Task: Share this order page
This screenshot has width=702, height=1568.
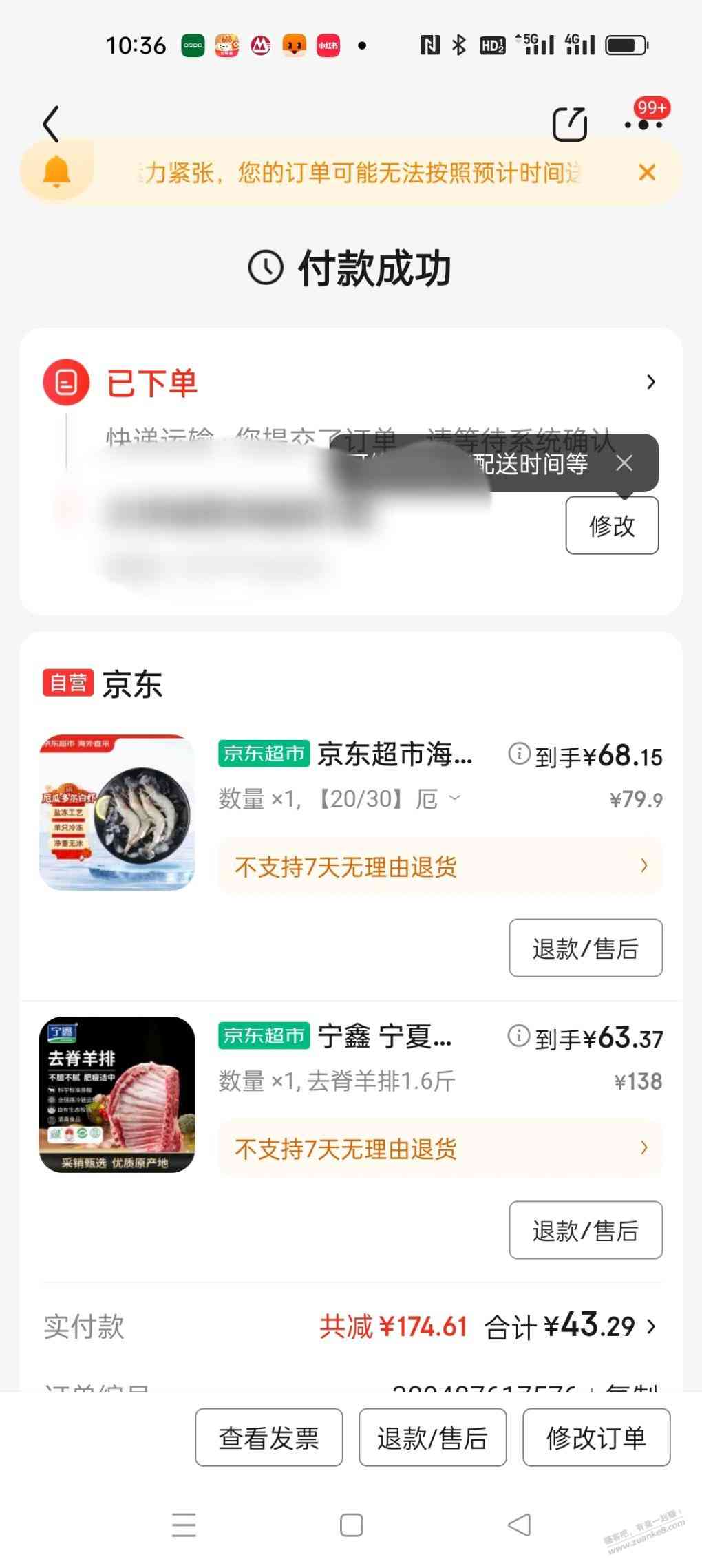Action: click(570, 125)
